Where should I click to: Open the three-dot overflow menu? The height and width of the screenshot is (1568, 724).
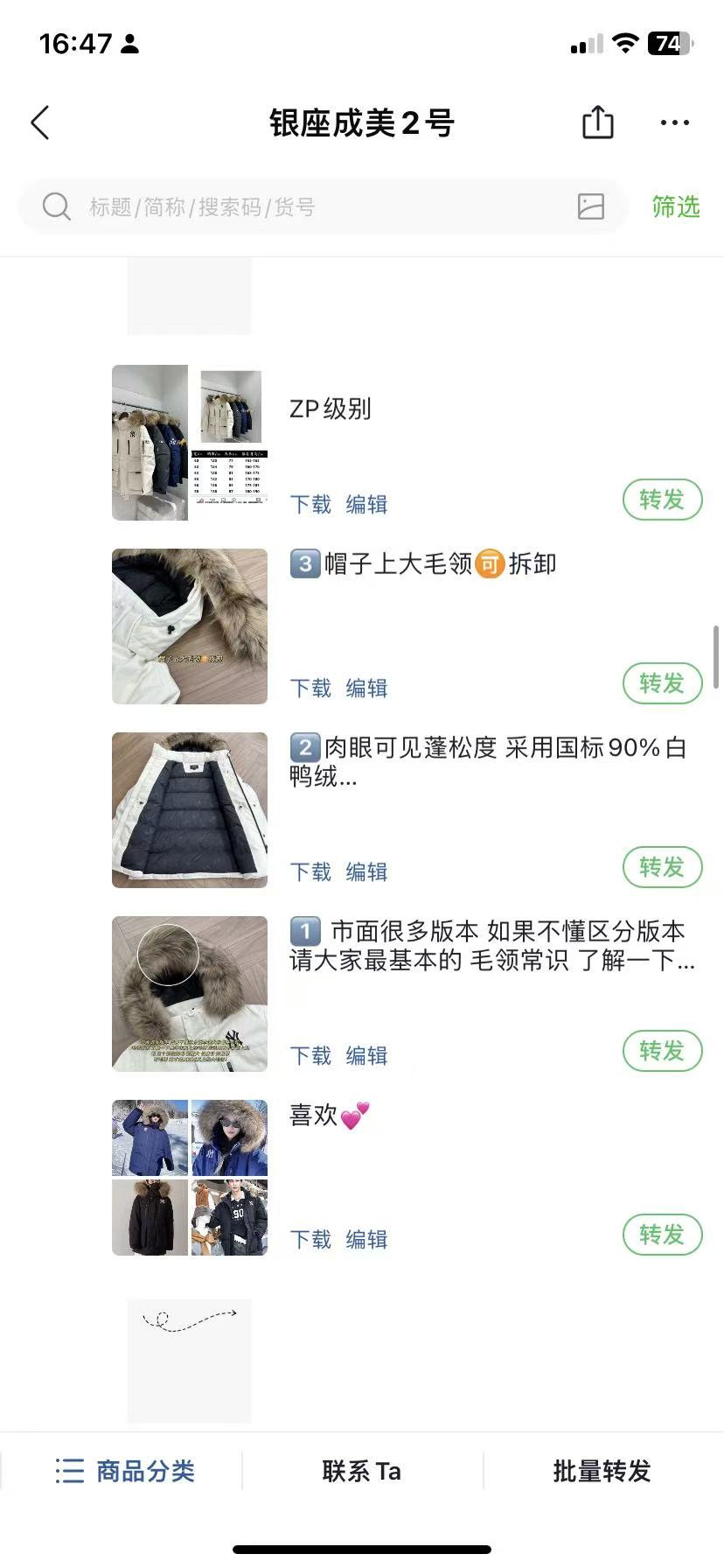[x=674, y=122]
